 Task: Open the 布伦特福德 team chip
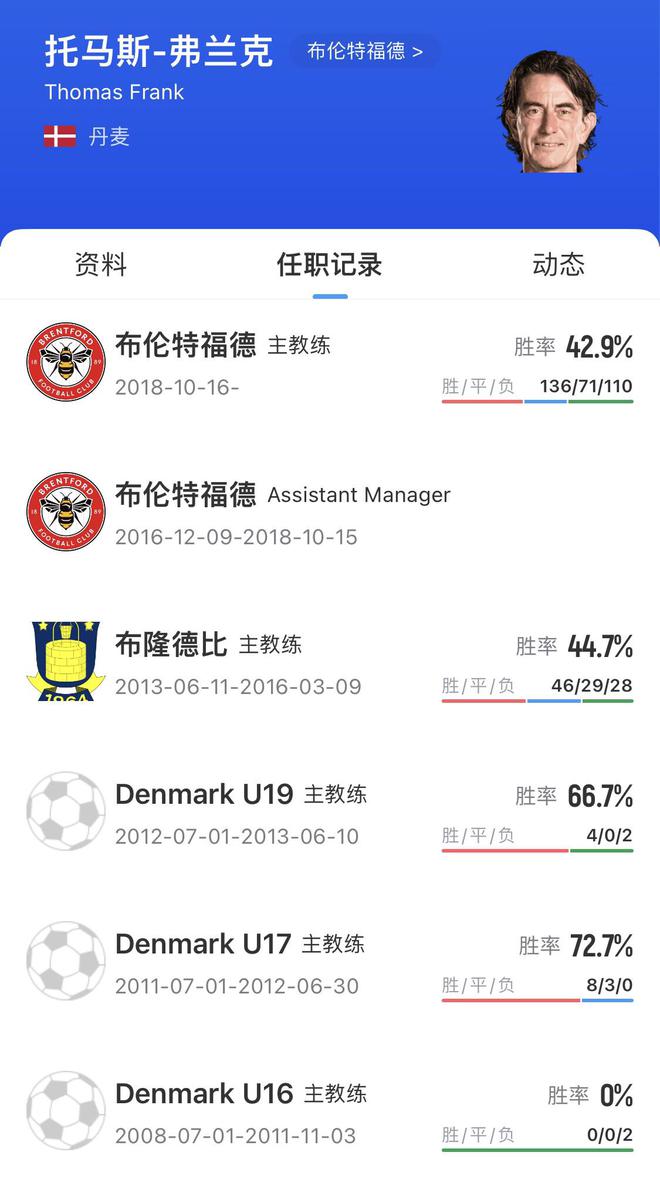pyautogui.click(x=364, y=51)
